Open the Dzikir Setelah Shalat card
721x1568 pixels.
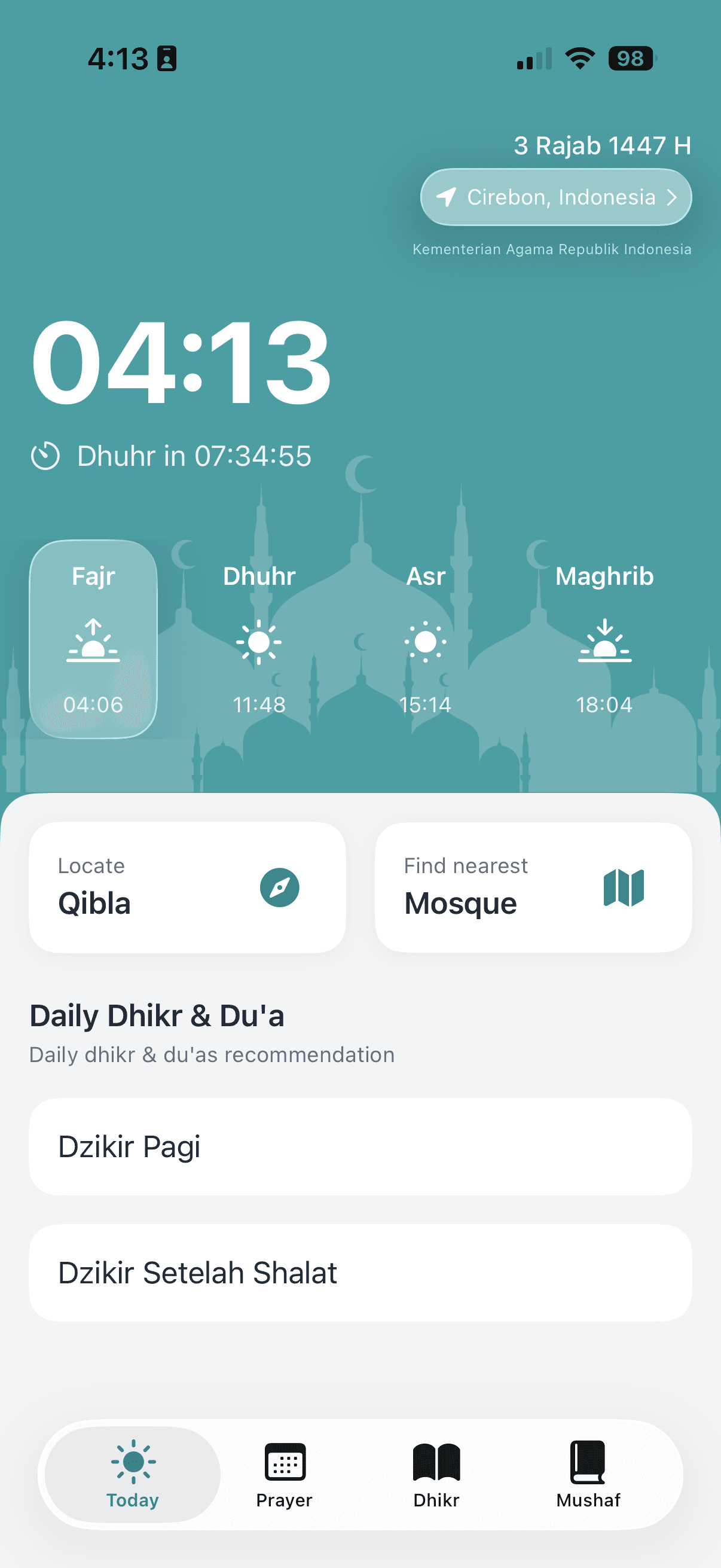click(x=360, y=1272)
